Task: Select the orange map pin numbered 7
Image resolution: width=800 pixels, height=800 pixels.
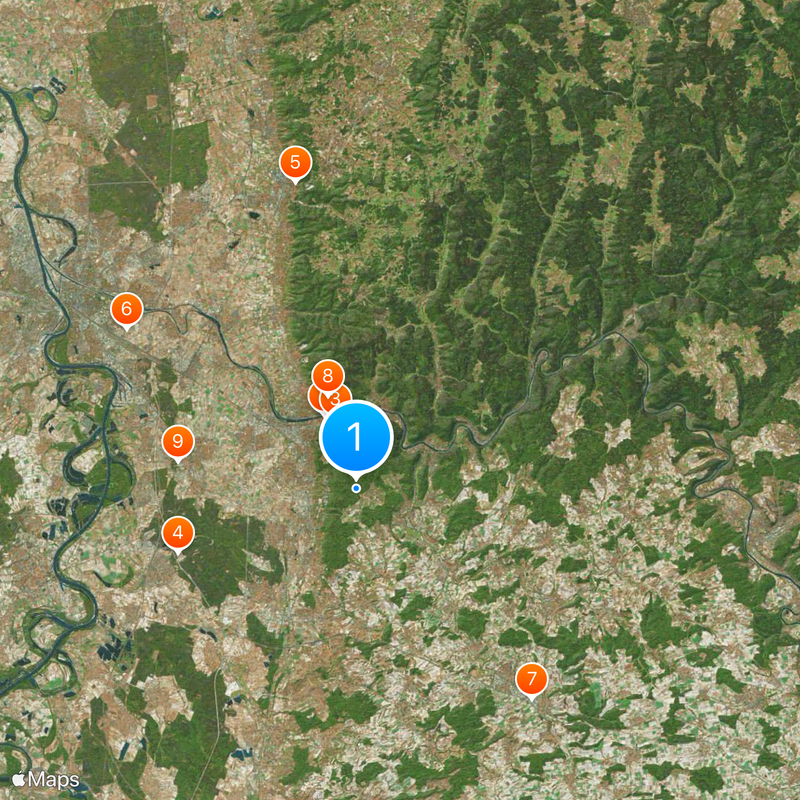Action: tap(531, 680)
